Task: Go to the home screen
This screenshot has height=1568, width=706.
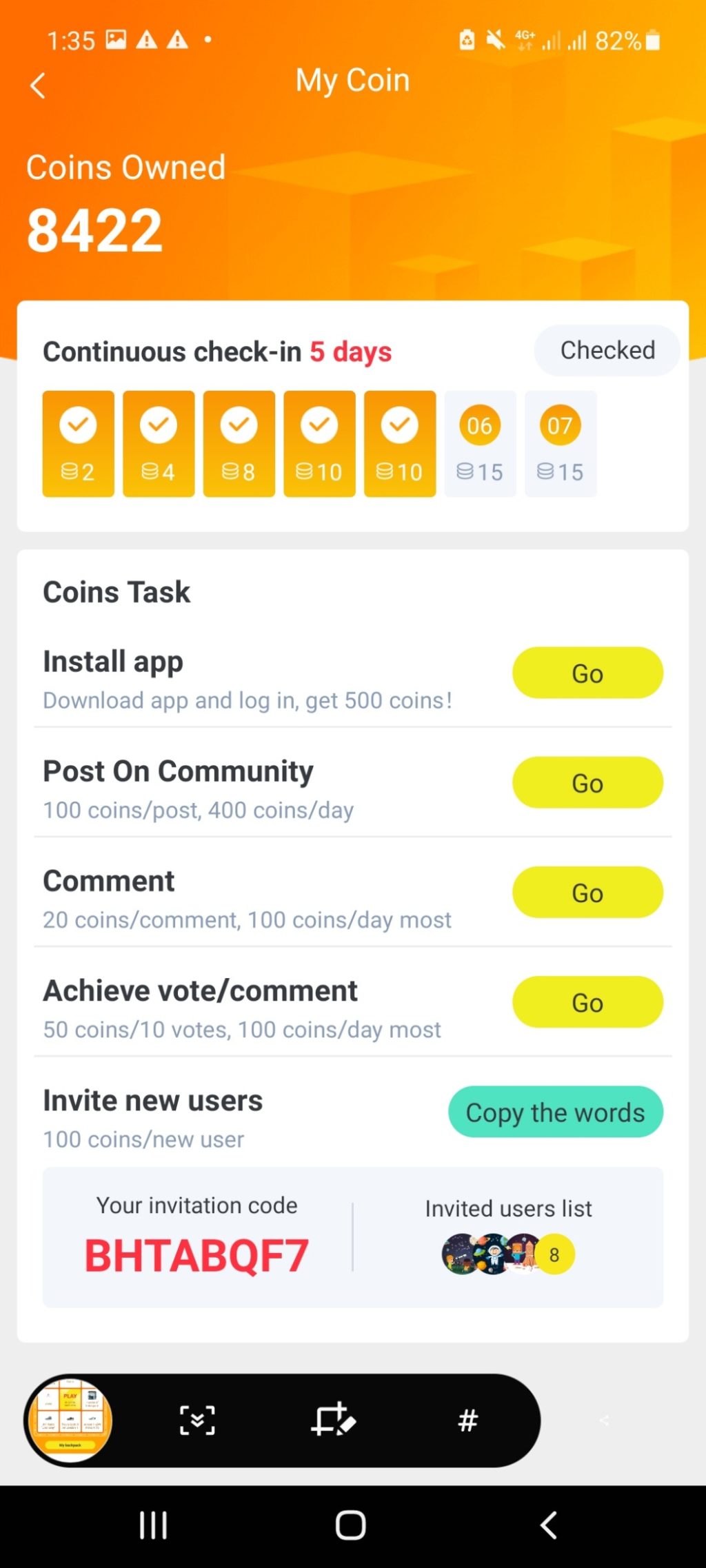Action: (350, 1525)
